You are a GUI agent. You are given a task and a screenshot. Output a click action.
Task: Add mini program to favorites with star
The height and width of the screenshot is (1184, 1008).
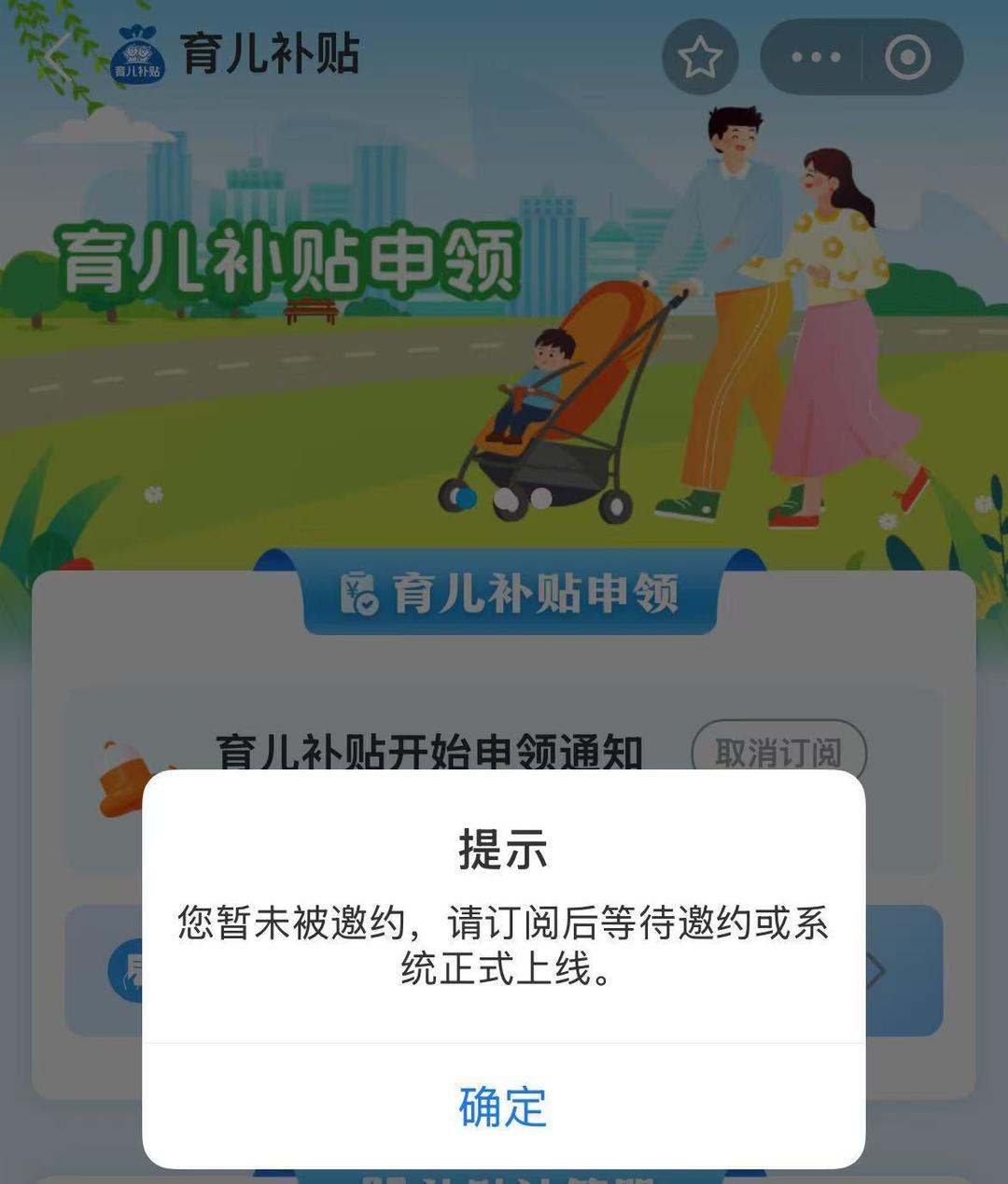coord(700,58)
